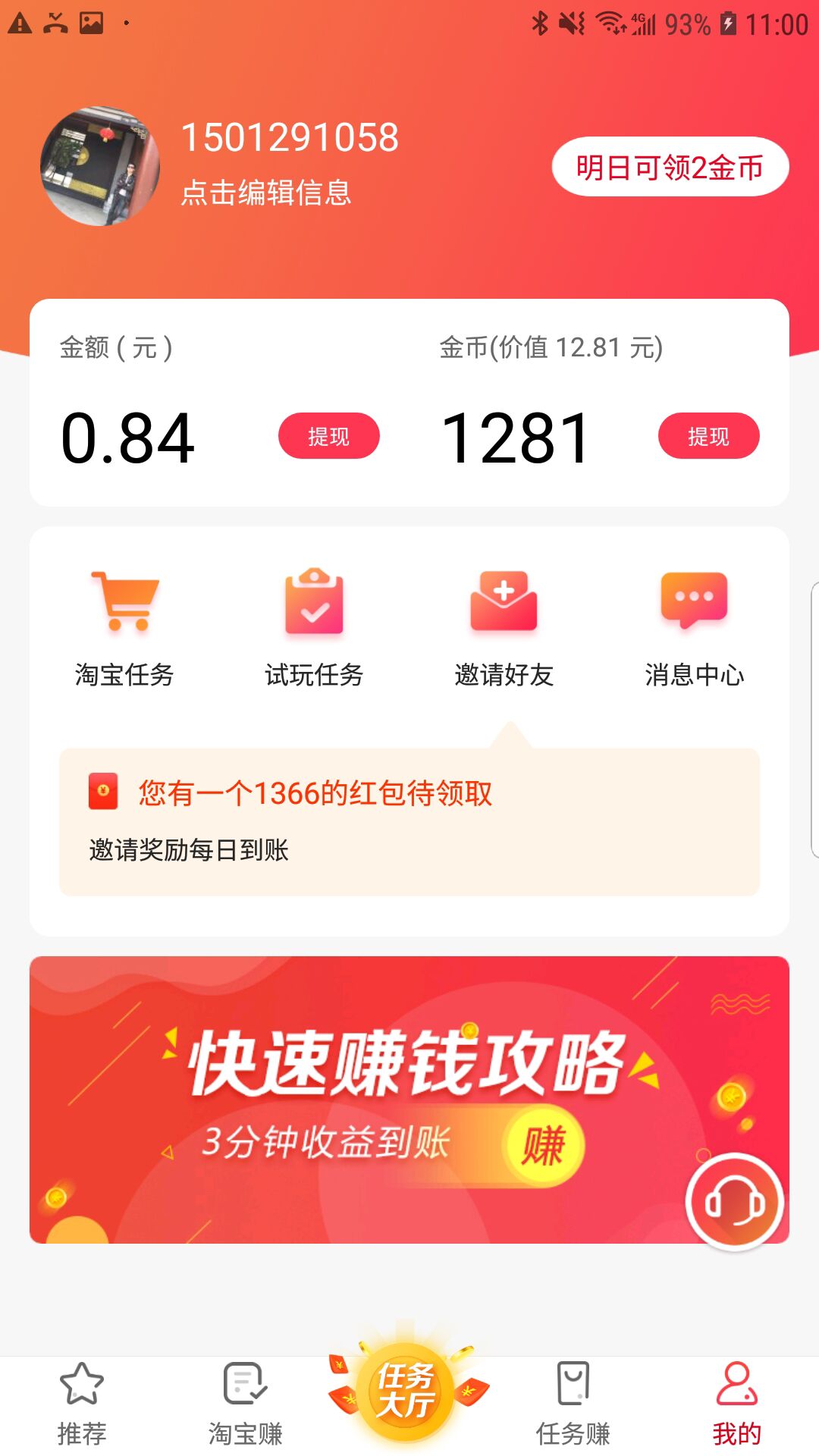Tap the 明日可领2金币 button
The image size is (819, 1456).
[x=670, y=167]
